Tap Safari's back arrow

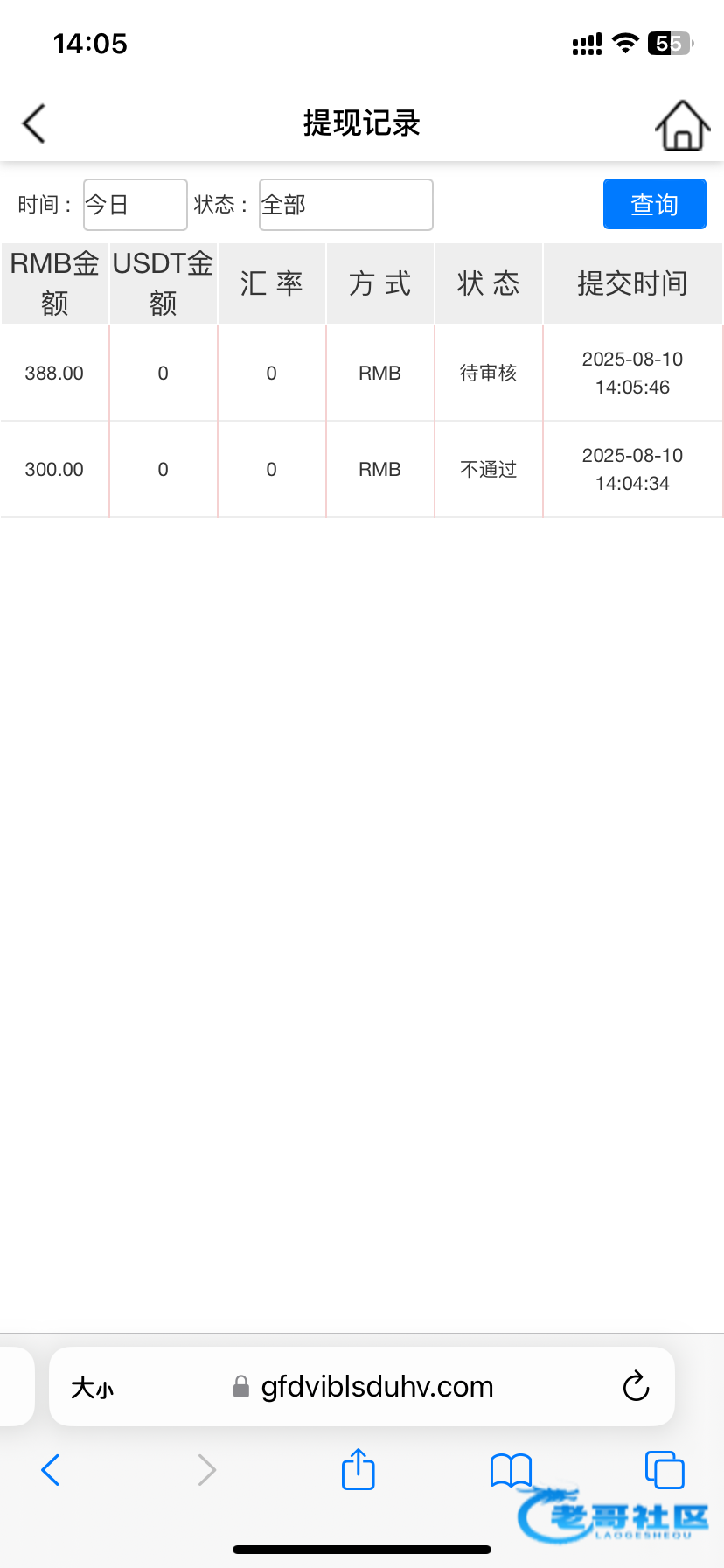[x=51, y=1470]
